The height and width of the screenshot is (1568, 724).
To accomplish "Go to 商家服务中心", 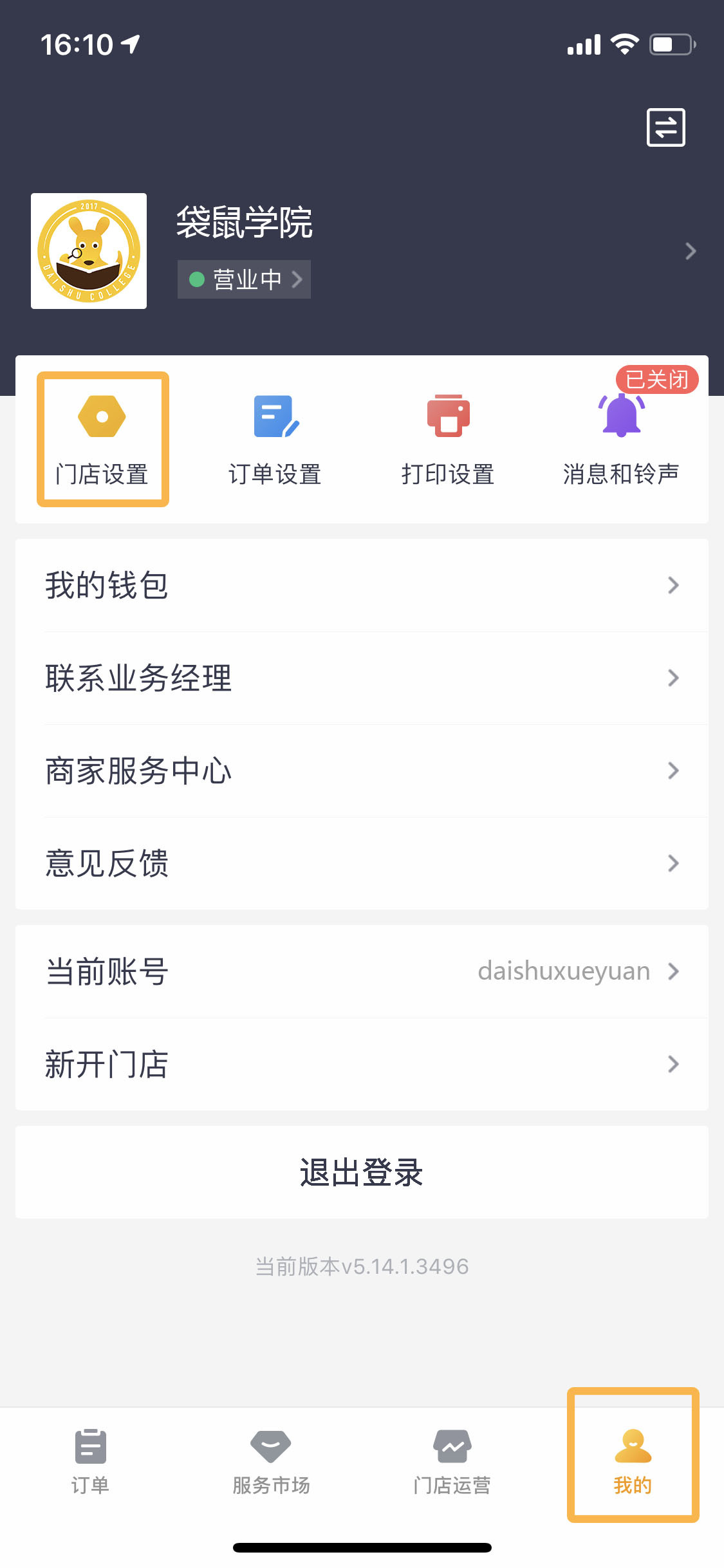I will [x=362, y=770].
